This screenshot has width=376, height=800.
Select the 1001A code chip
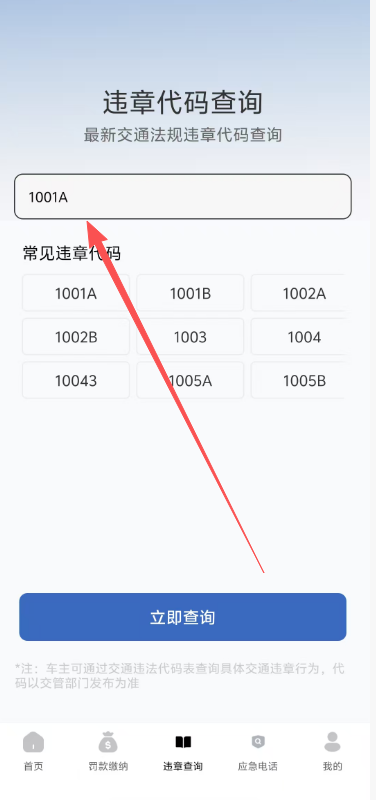tap(76, 293)
